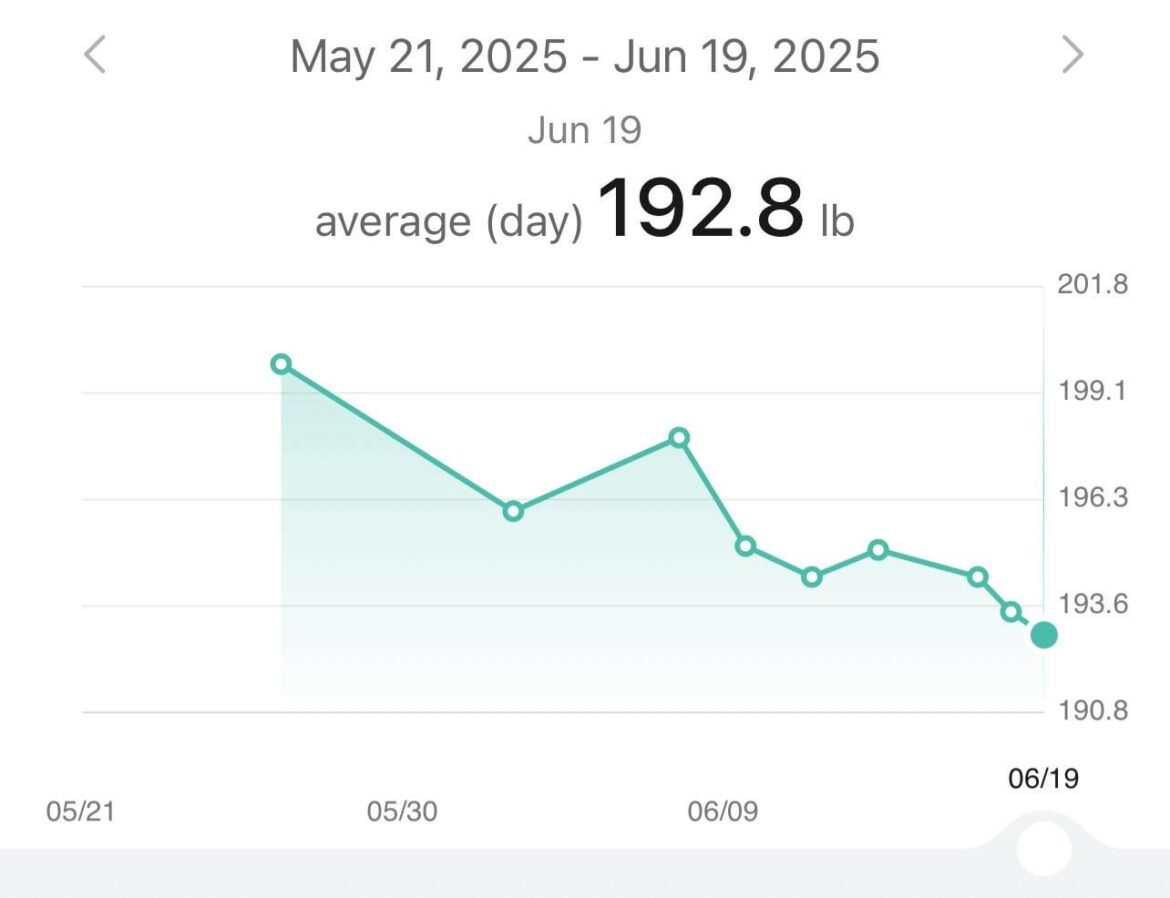Select the Jun 19 data point

(1044, 634)
